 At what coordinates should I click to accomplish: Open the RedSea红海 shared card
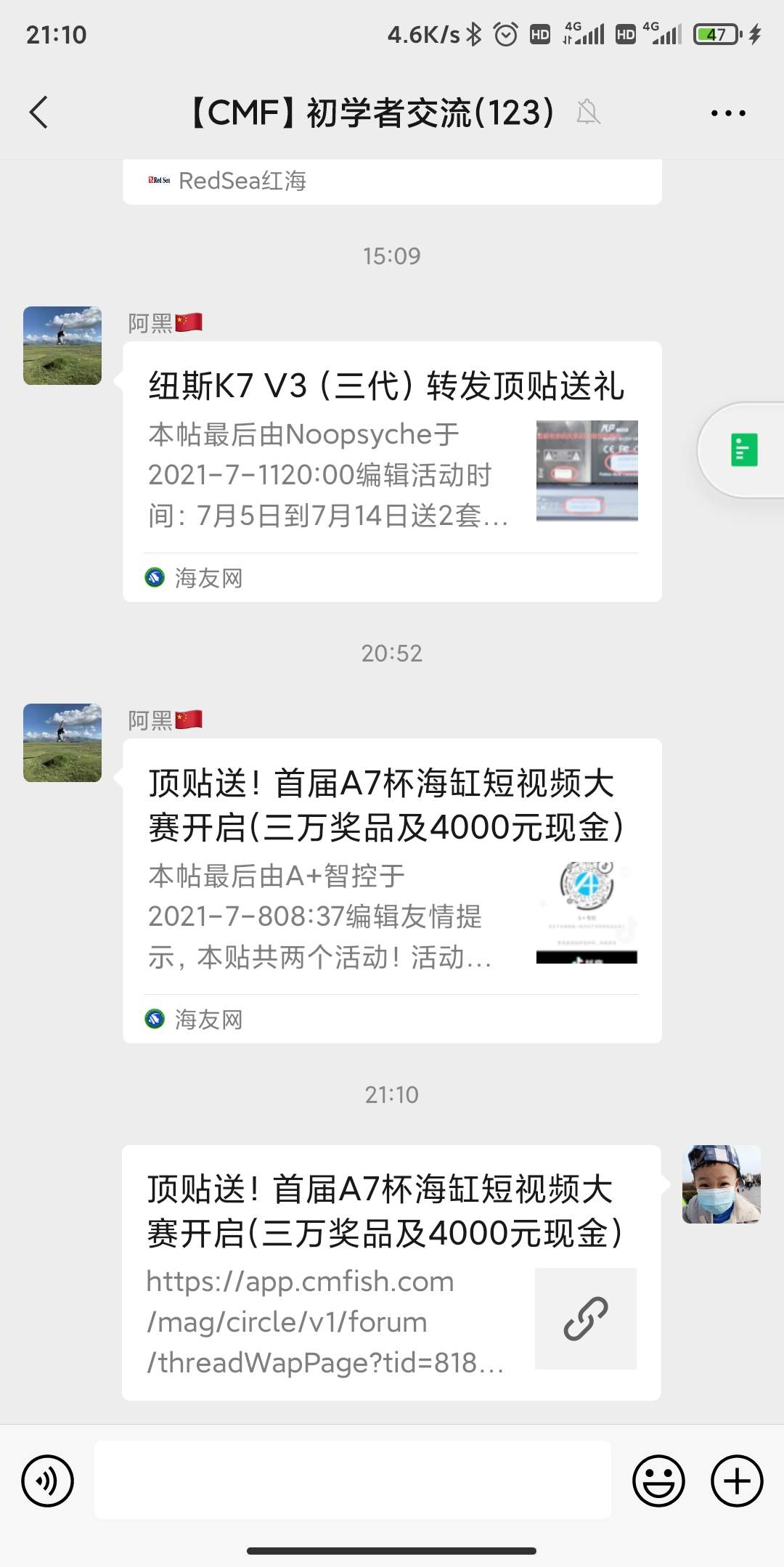pos(392,182)
